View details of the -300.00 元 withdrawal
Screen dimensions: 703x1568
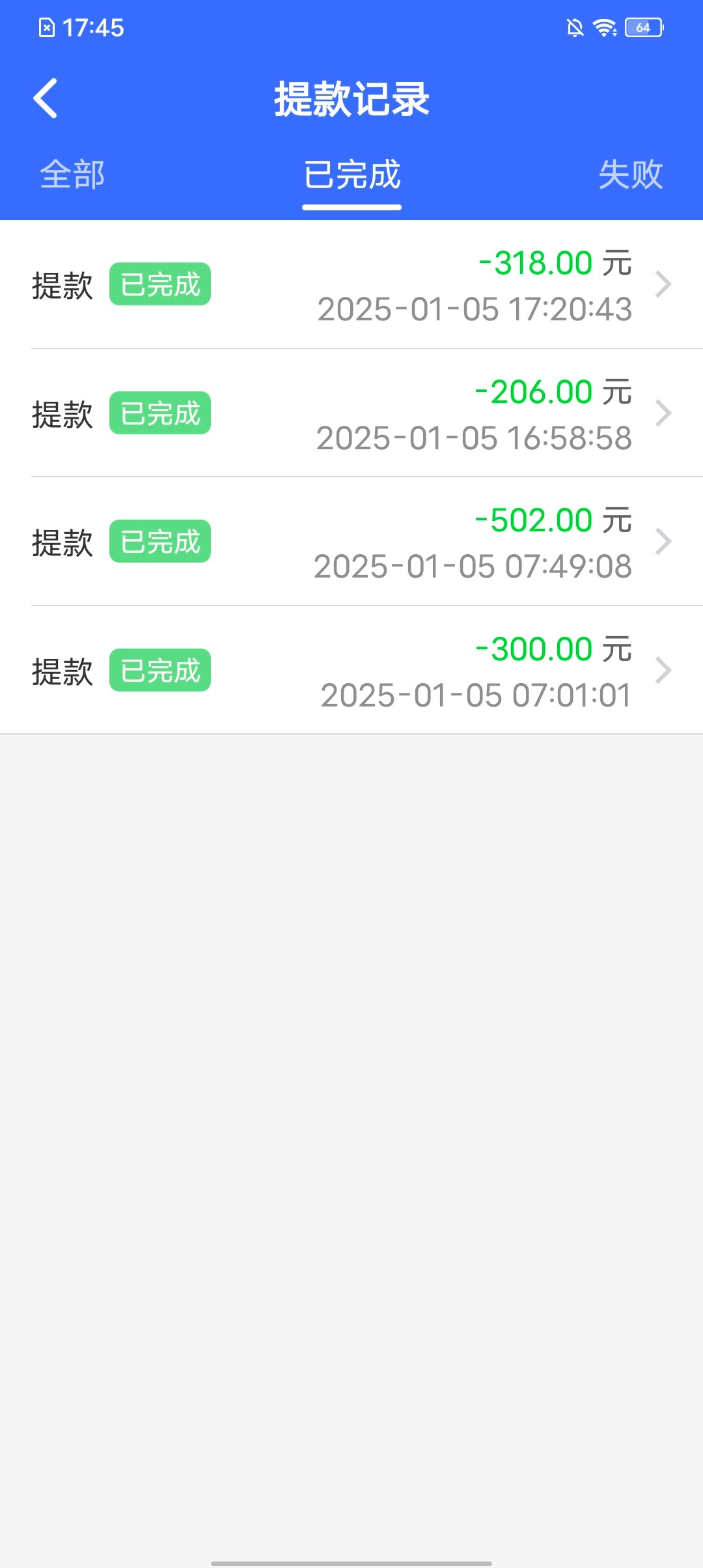(351, 671)
